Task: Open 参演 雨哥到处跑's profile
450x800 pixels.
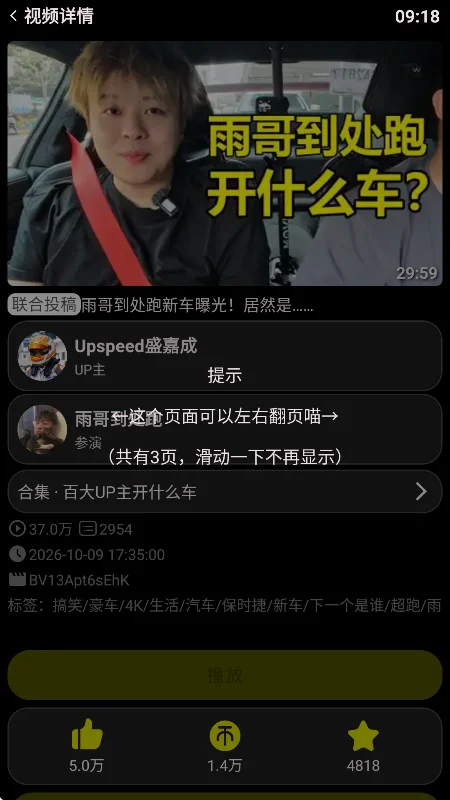Action: click(x=224, y=429)
